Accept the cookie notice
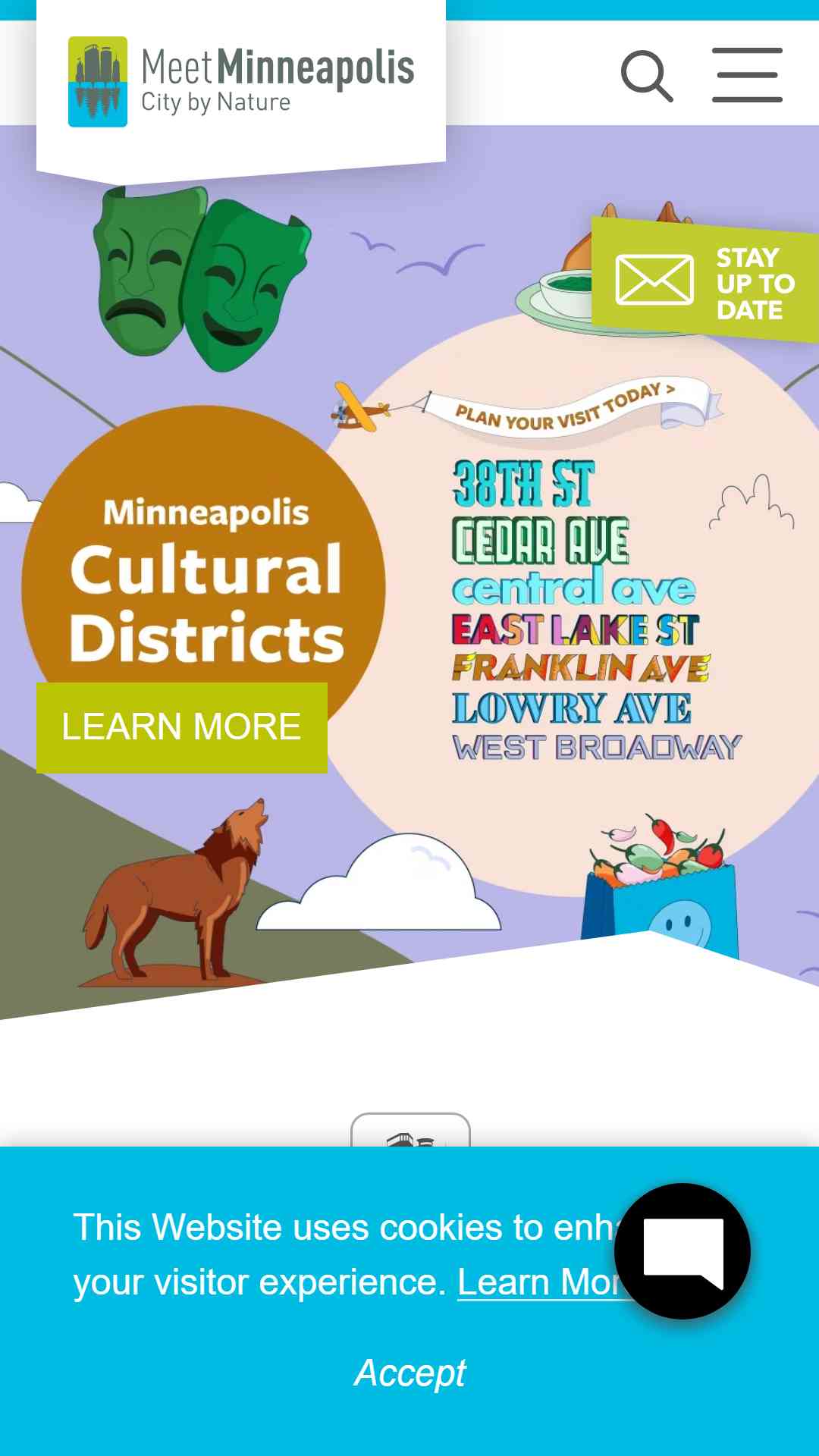819x1456 pixels. pos(409,1373)
